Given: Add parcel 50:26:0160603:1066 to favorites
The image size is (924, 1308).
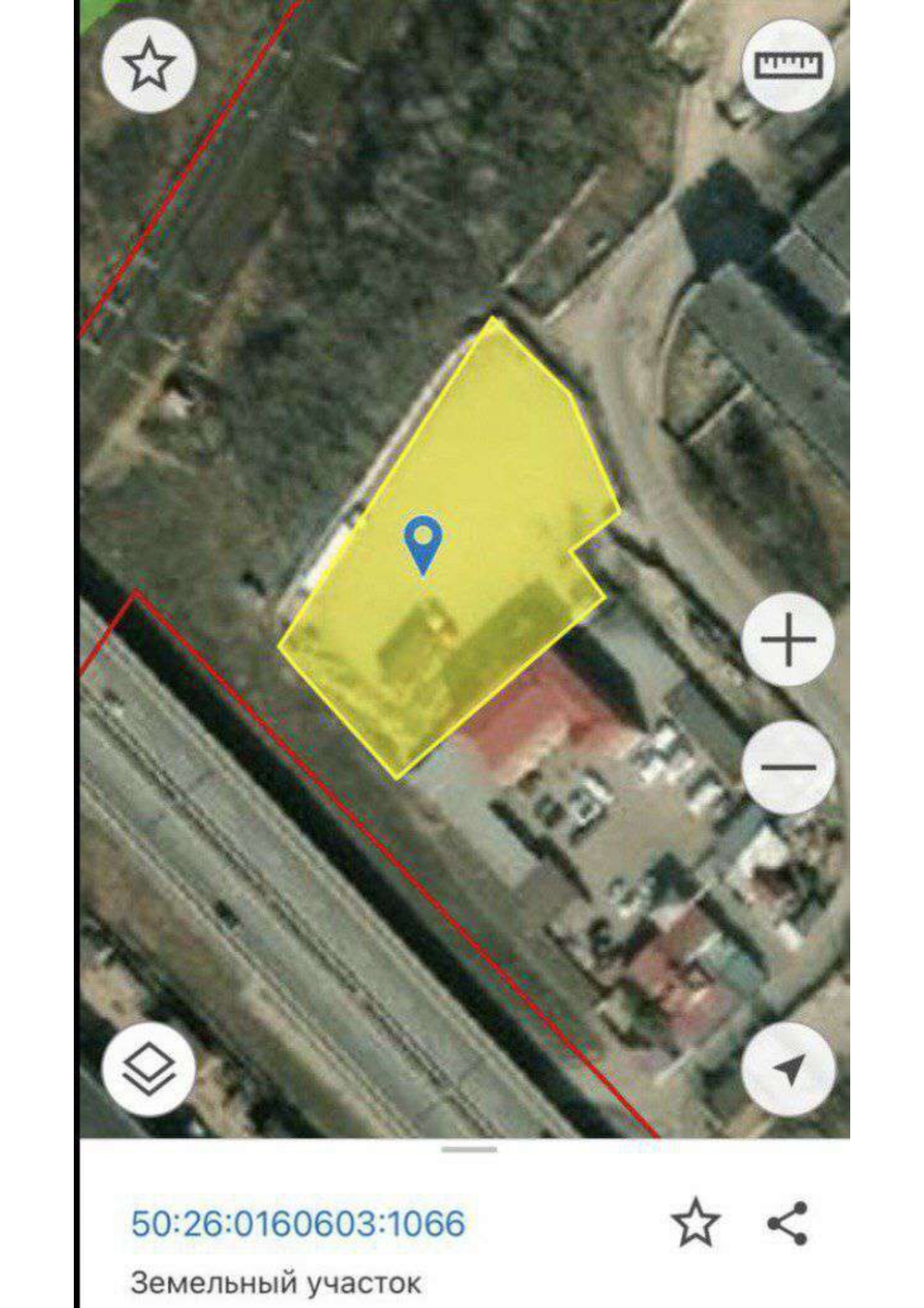Looking at the screenshot, I should (695, 1223).
